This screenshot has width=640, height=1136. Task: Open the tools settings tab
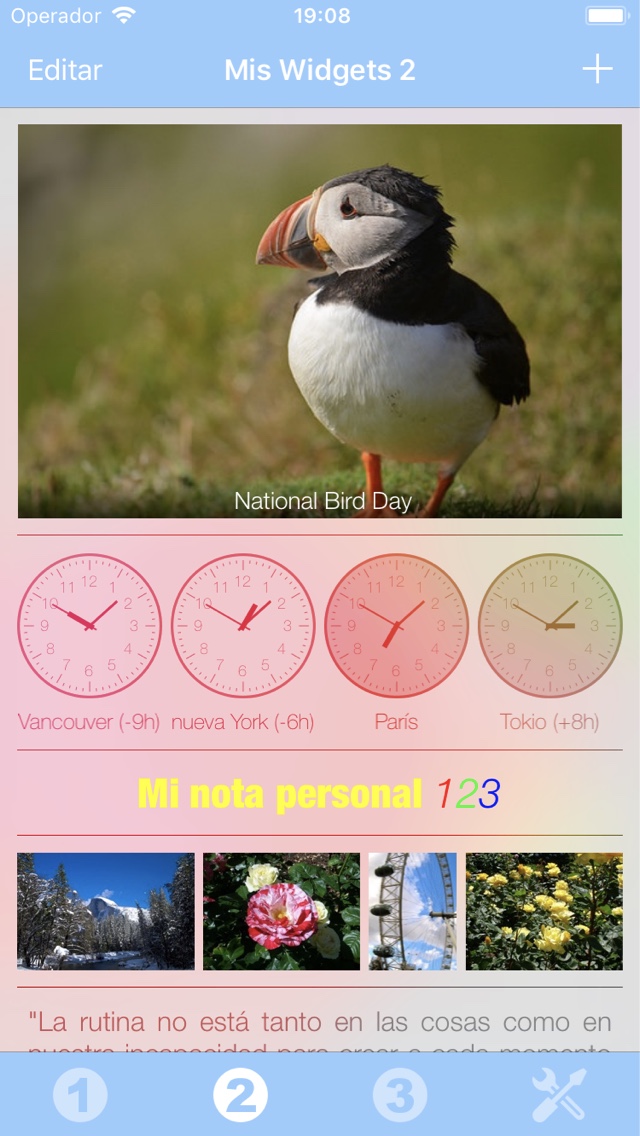point(559,1096)
